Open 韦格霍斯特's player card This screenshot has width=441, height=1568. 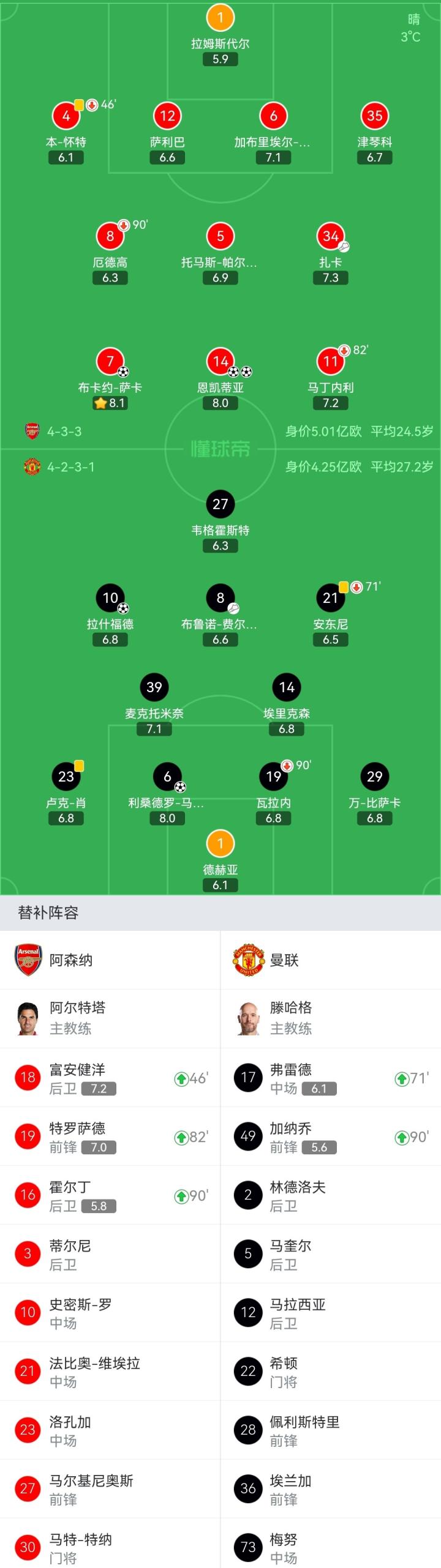pos(221,504)
